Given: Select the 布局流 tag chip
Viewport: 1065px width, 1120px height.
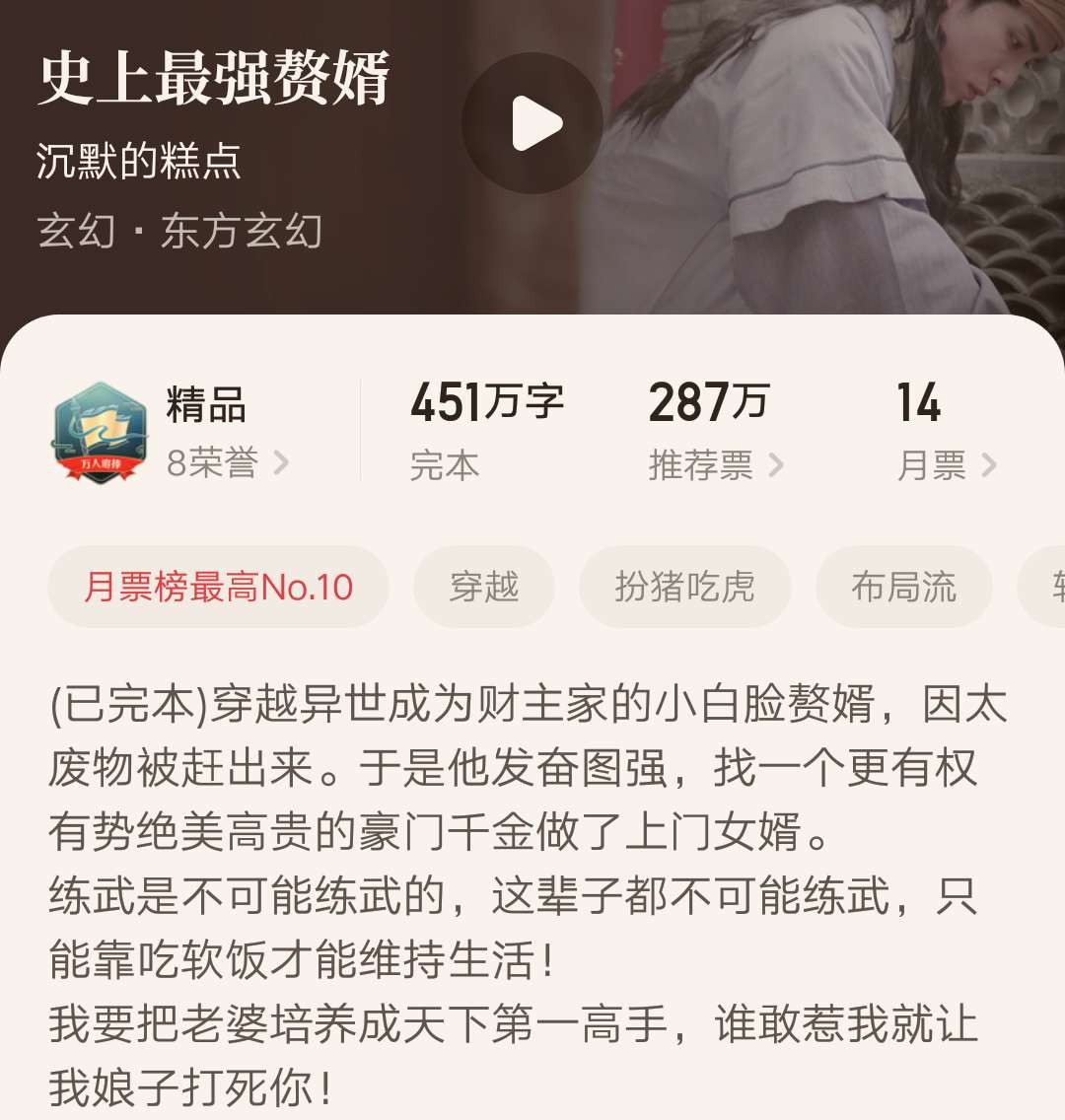Looking at the screenshot, I should click(903, 588).
